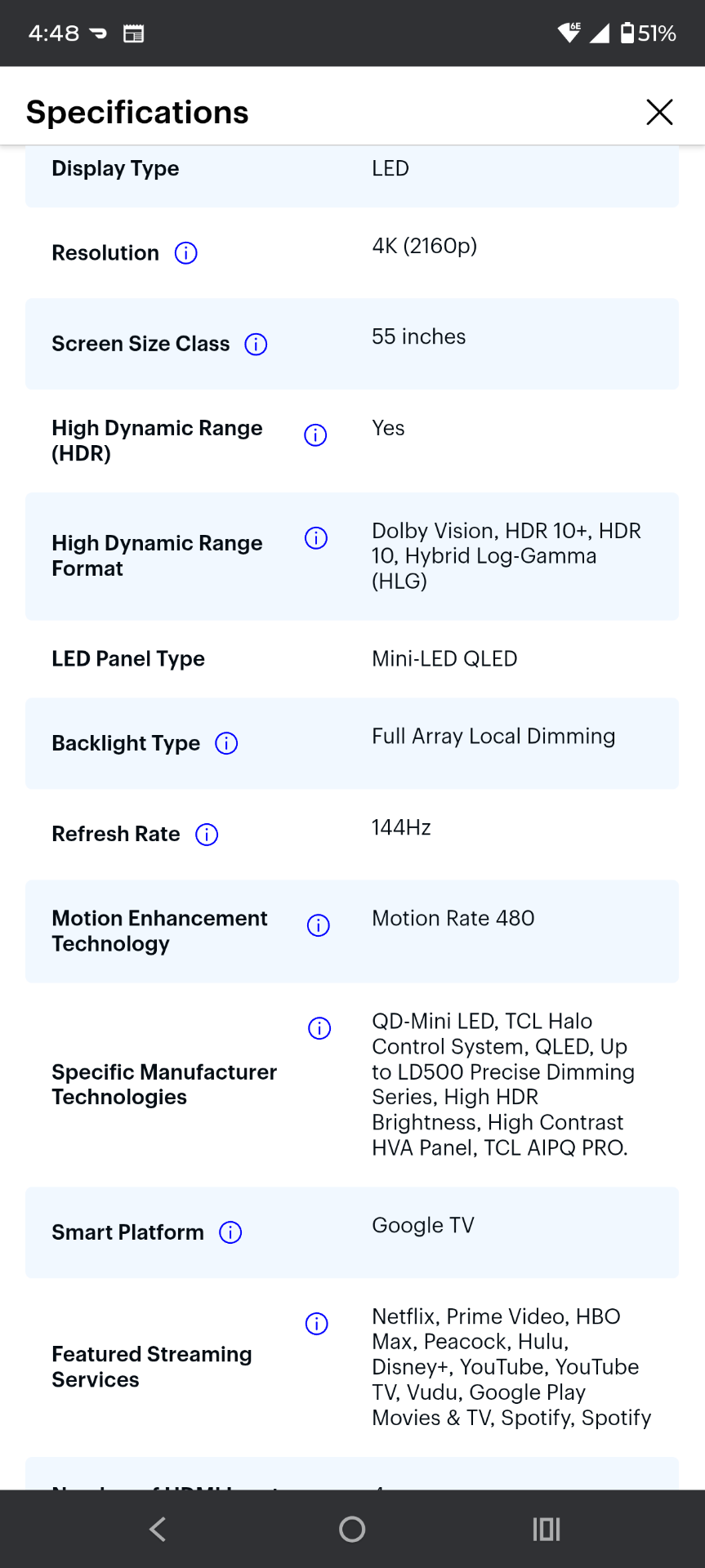
Task: Open Motion Enhancement Technology info
Action: click(x=319, y=925)
